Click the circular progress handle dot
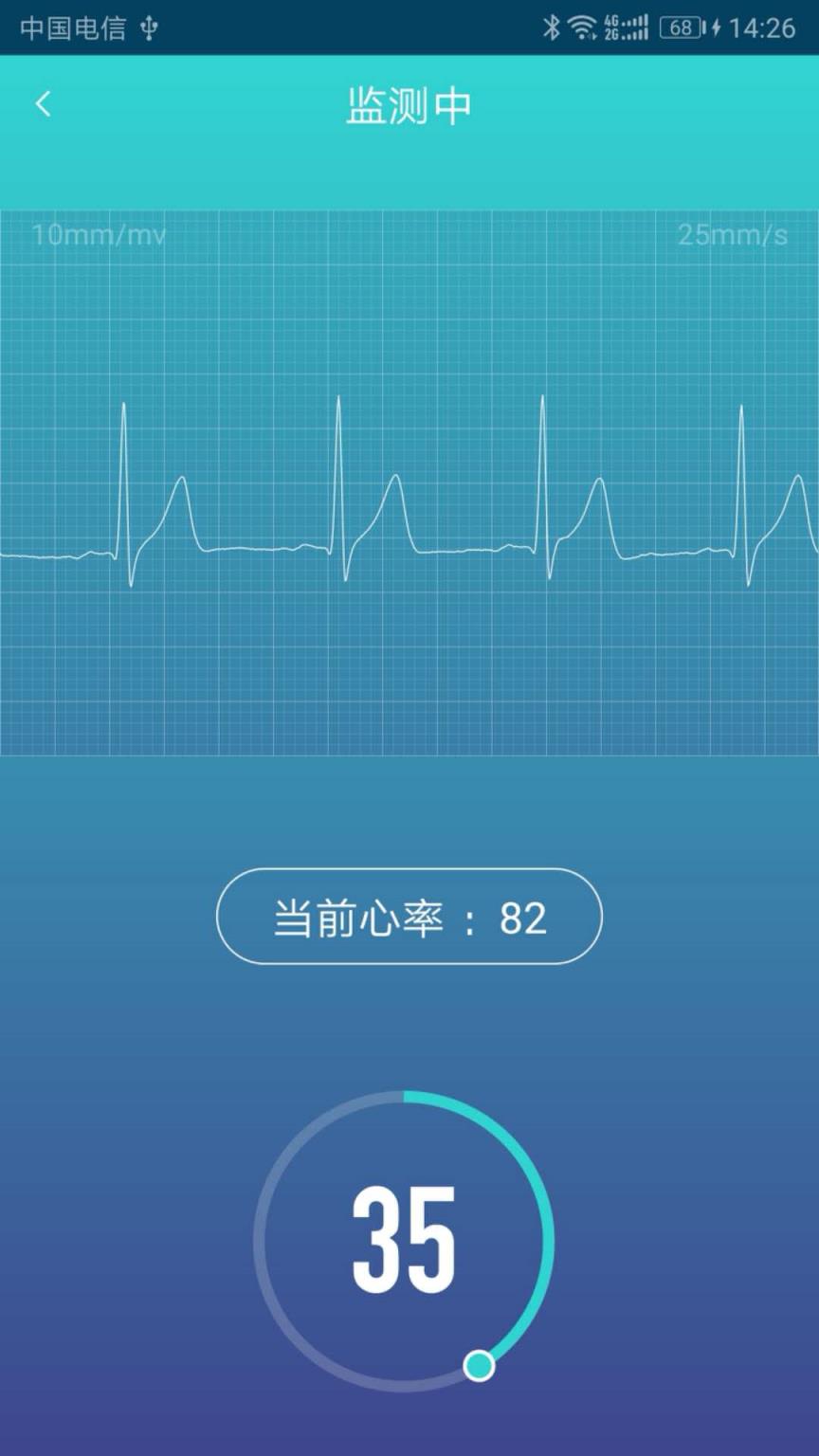 (x=480, y=1363)
